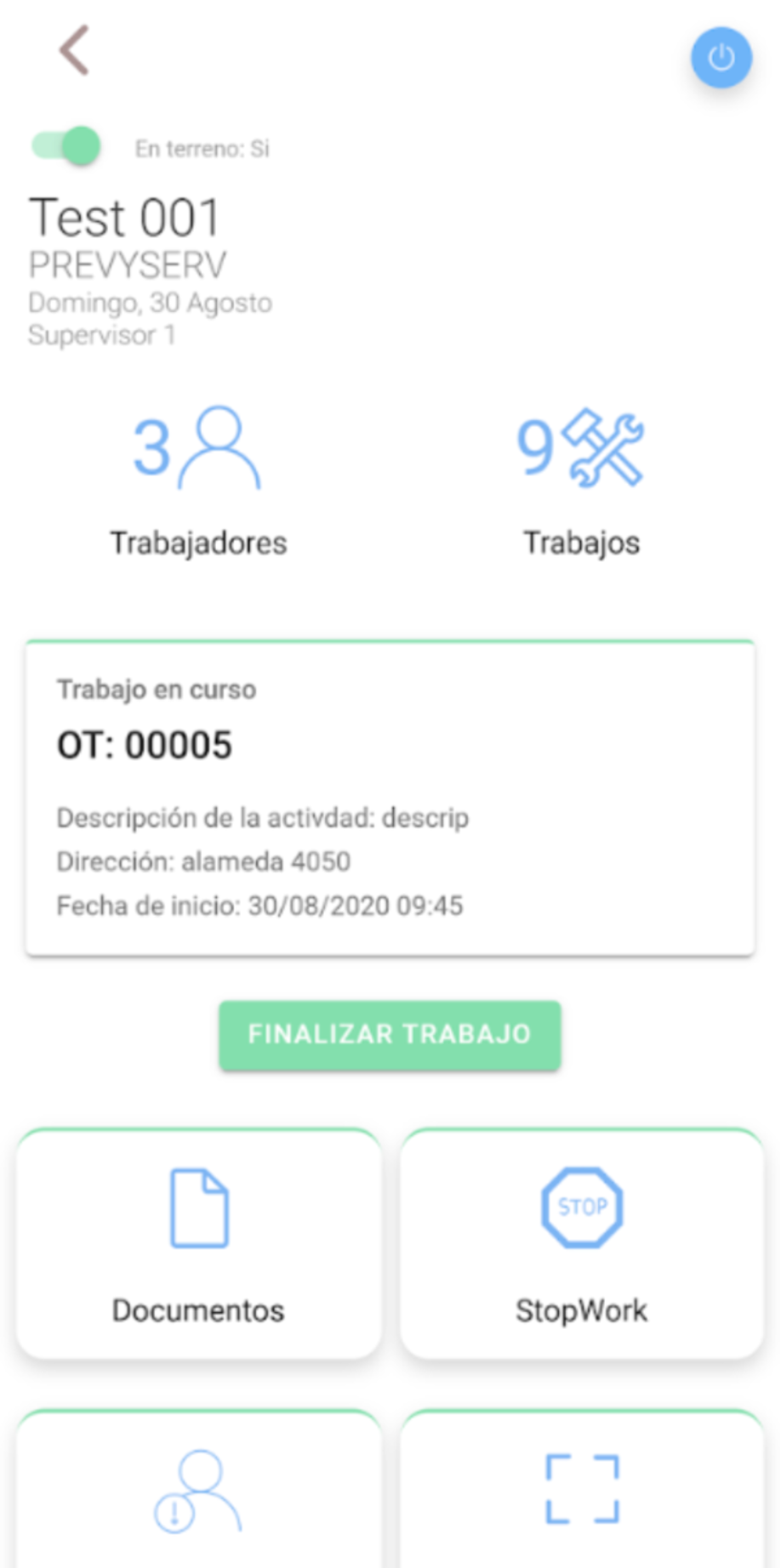Open the current job card OT: 00005

[390, 798]
